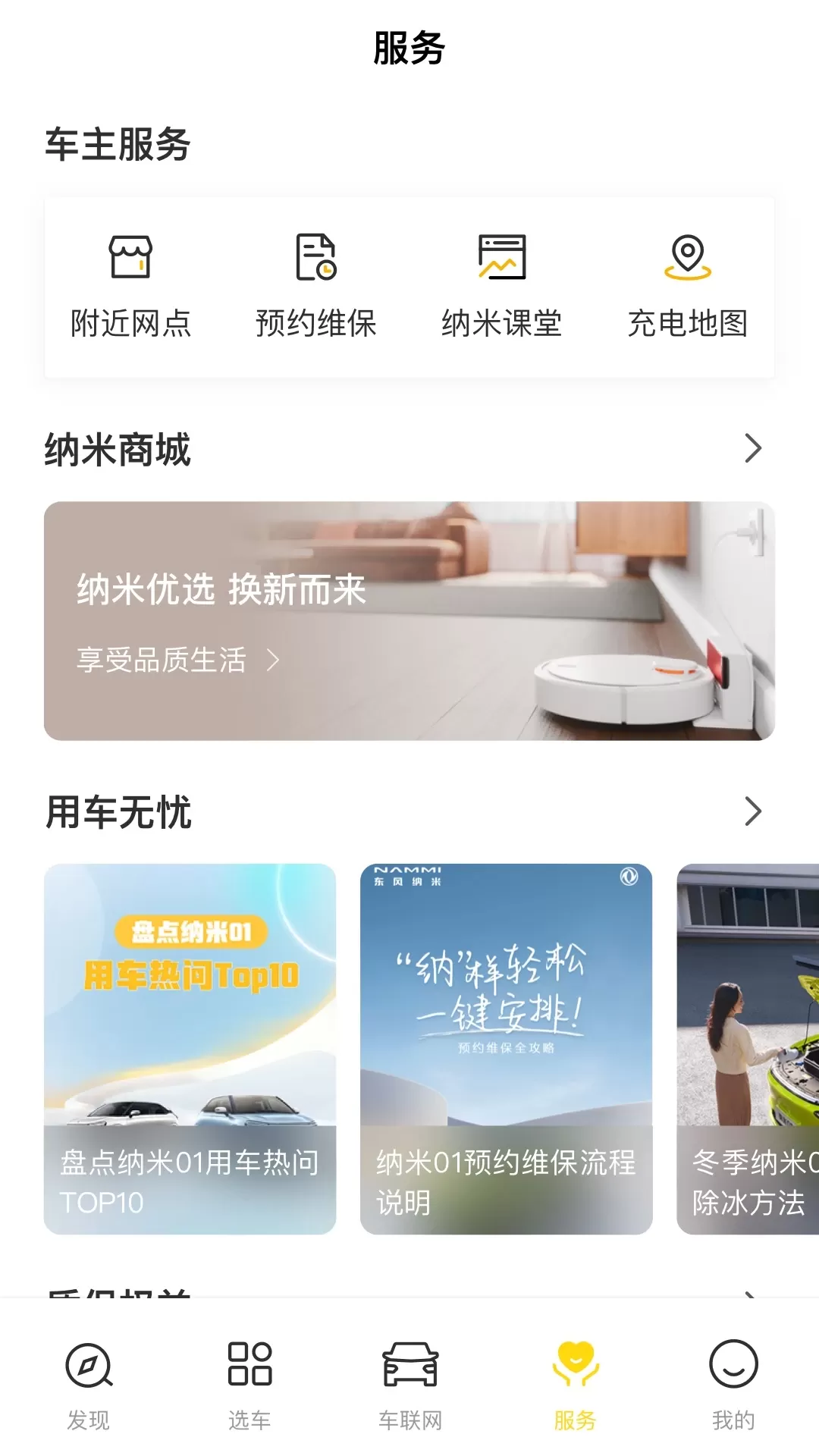Open the 纳米优选 换新而来 banner
This screenshot has width=819, height=1456.
[409, 620]
